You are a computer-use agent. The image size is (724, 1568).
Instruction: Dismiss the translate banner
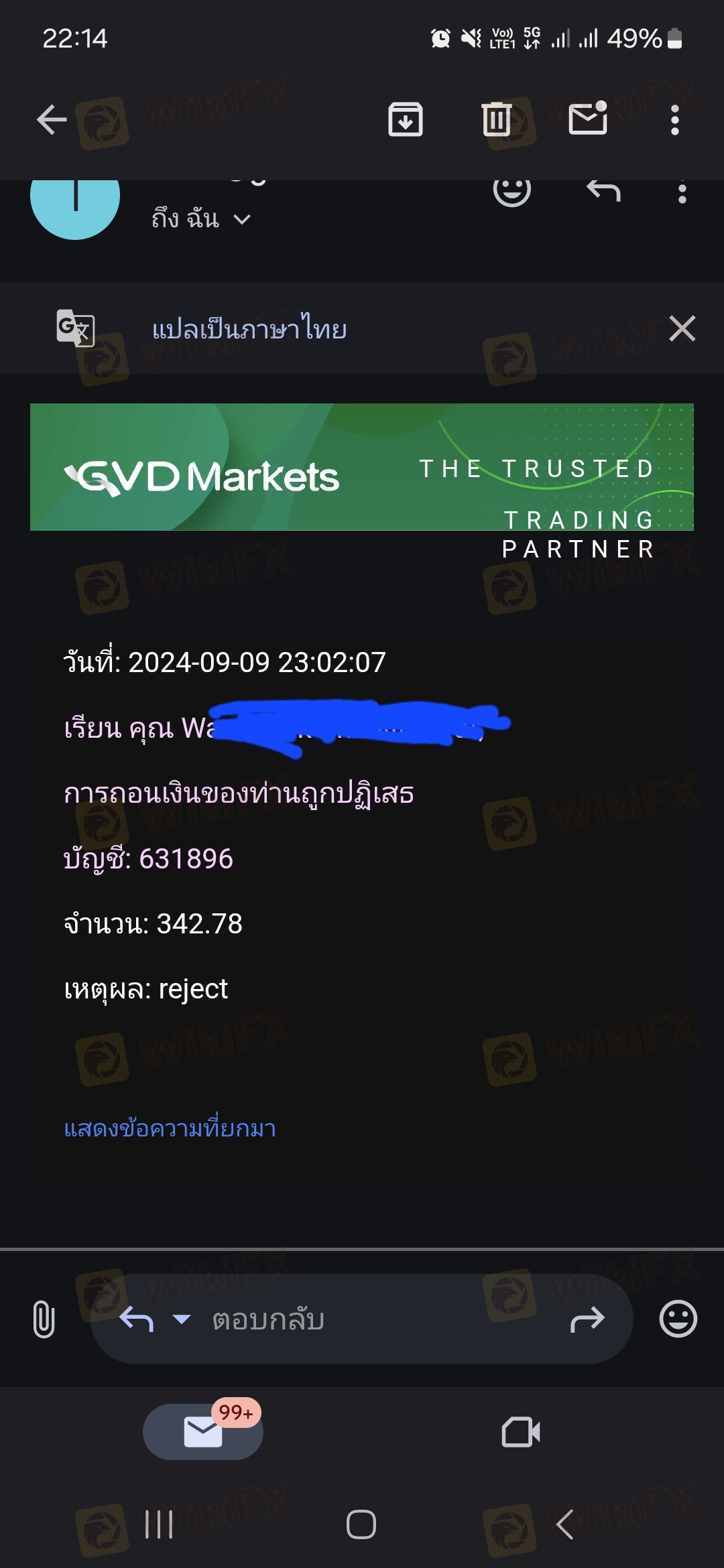pos(682,328)
